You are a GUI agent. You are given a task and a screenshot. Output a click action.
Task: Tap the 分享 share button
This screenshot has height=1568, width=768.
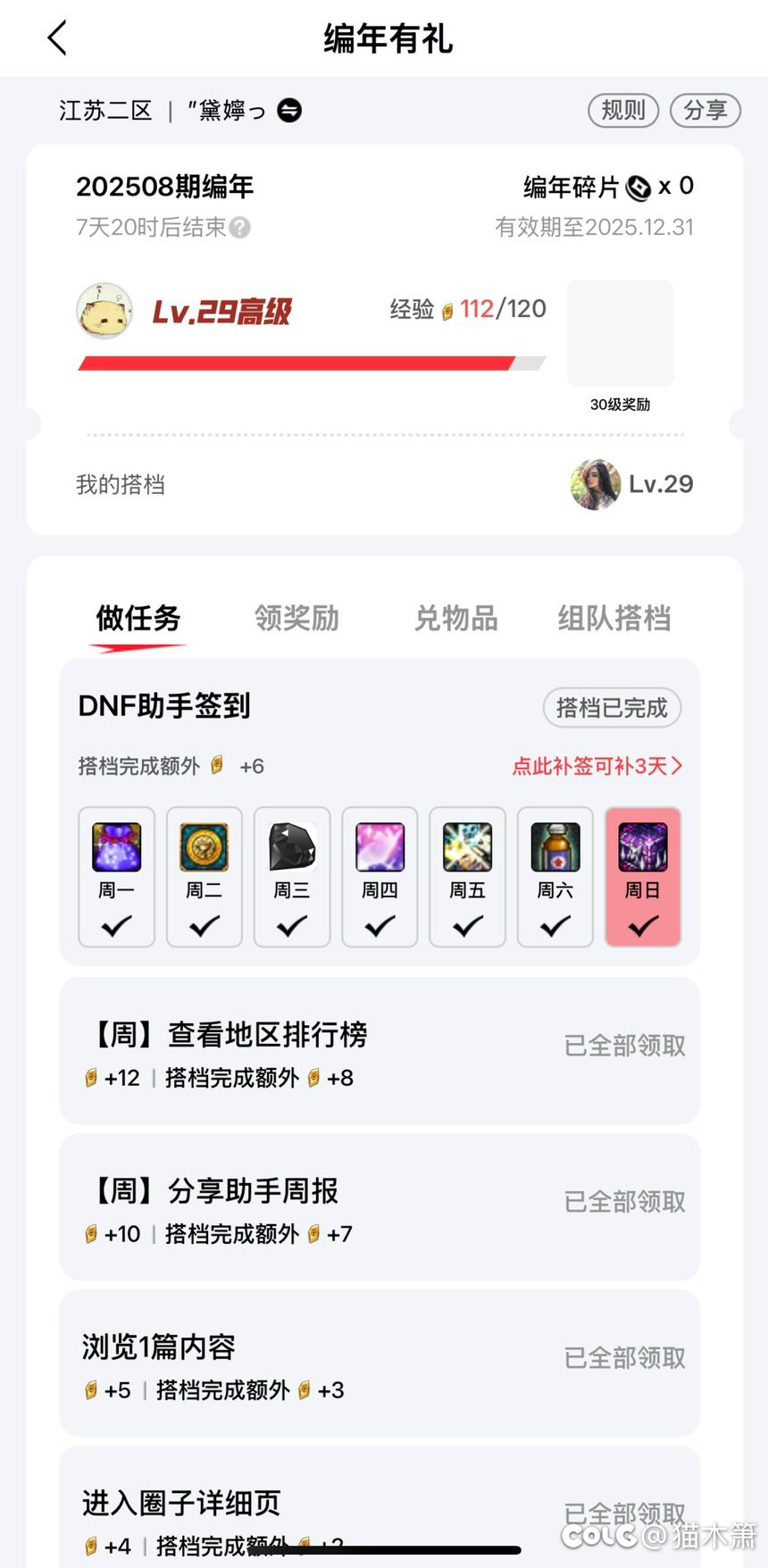[x=705, y=110]
